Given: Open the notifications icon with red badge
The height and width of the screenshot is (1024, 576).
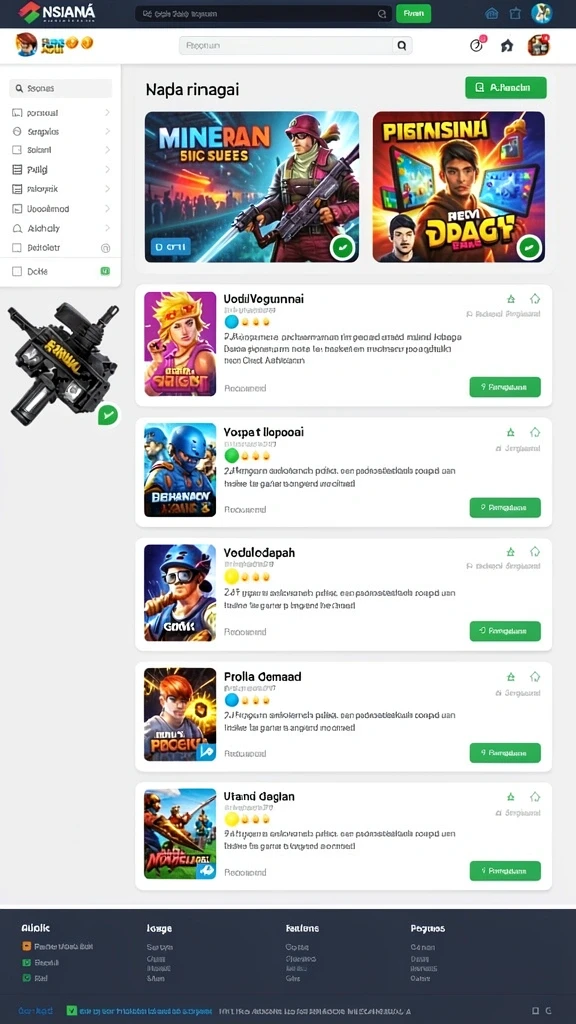Looking at the screenshot, I should pos(477,45).
